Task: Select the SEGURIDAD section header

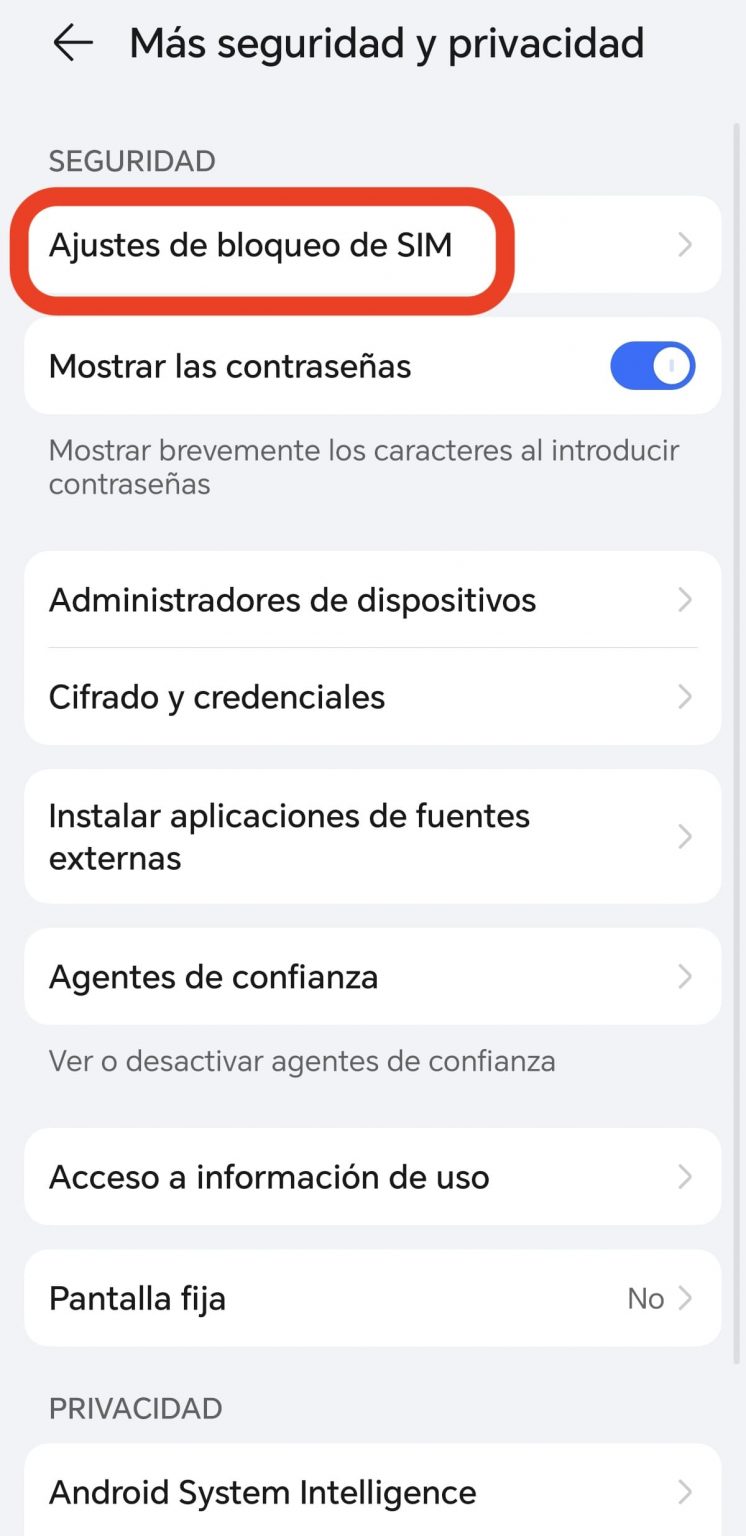Action: tap(131, 160)
